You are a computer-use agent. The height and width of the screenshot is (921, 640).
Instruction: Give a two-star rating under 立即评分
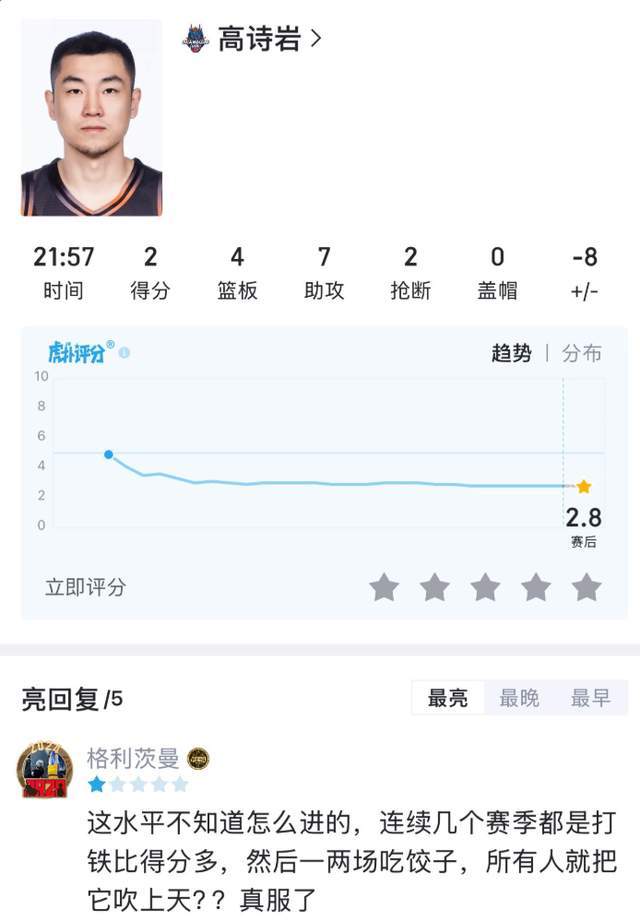(435, 587)
